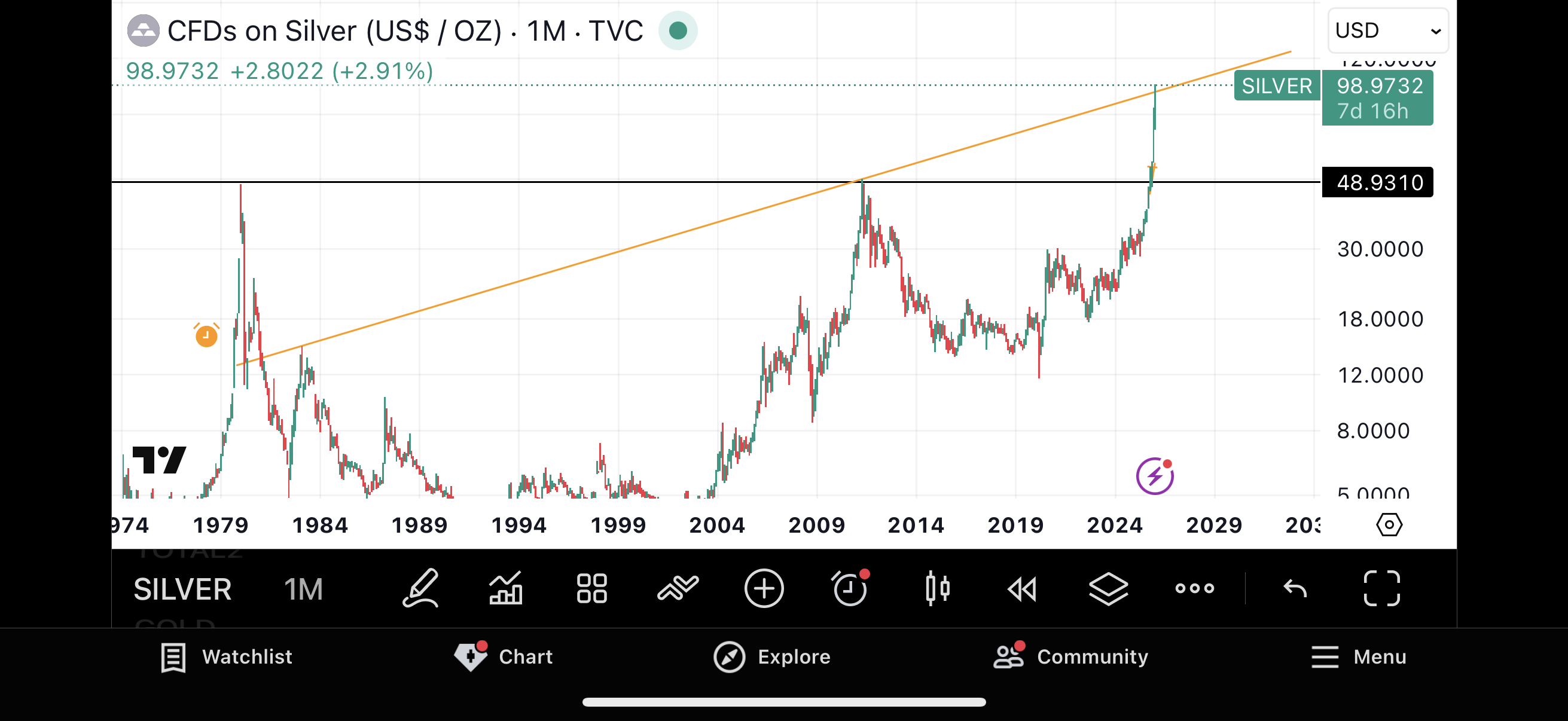Image resolution: width=1568 pixels, height=721 pixels.
Task: Enter fullscreen chart mode
Action: pos(1381,588)
